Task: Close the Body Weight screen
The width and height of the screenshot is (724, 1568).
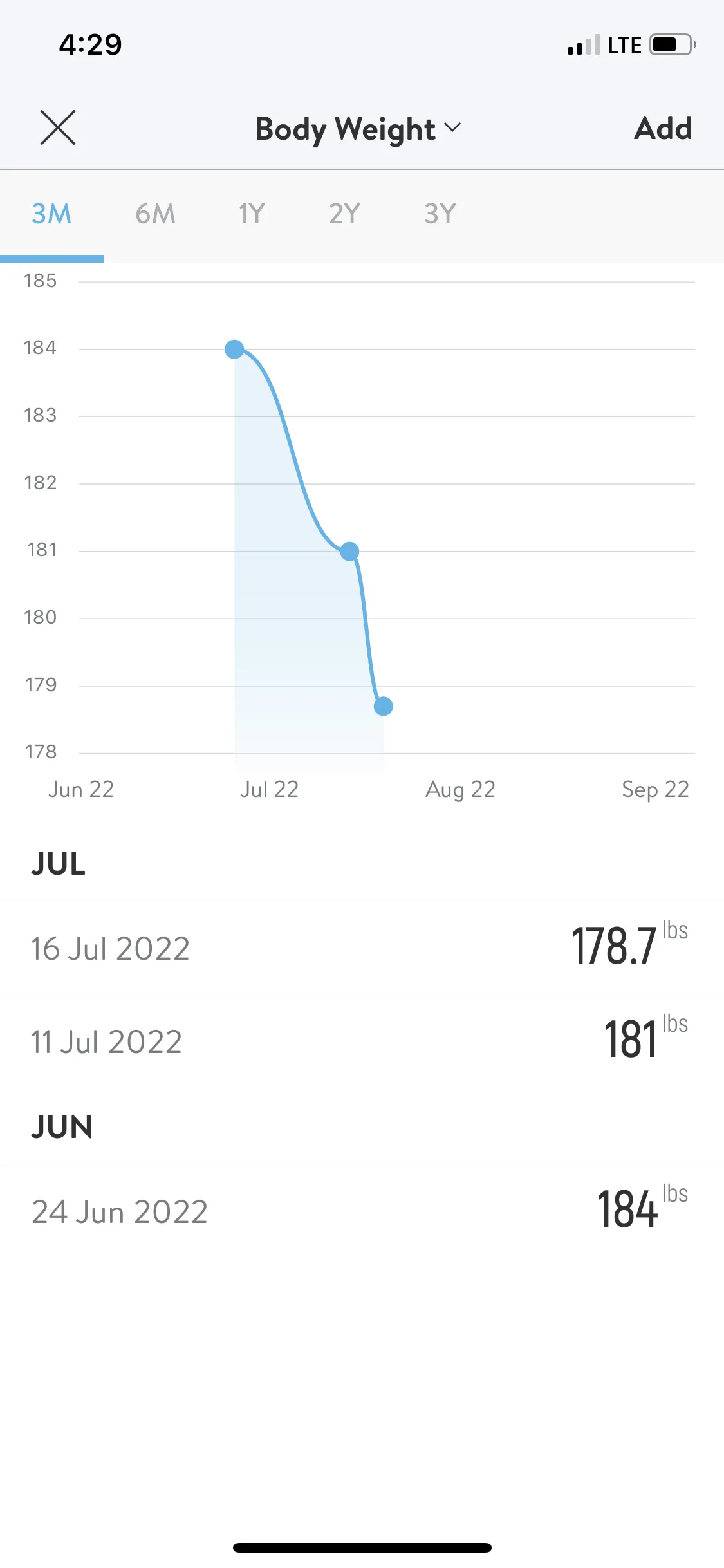Action: pos(58,127)
